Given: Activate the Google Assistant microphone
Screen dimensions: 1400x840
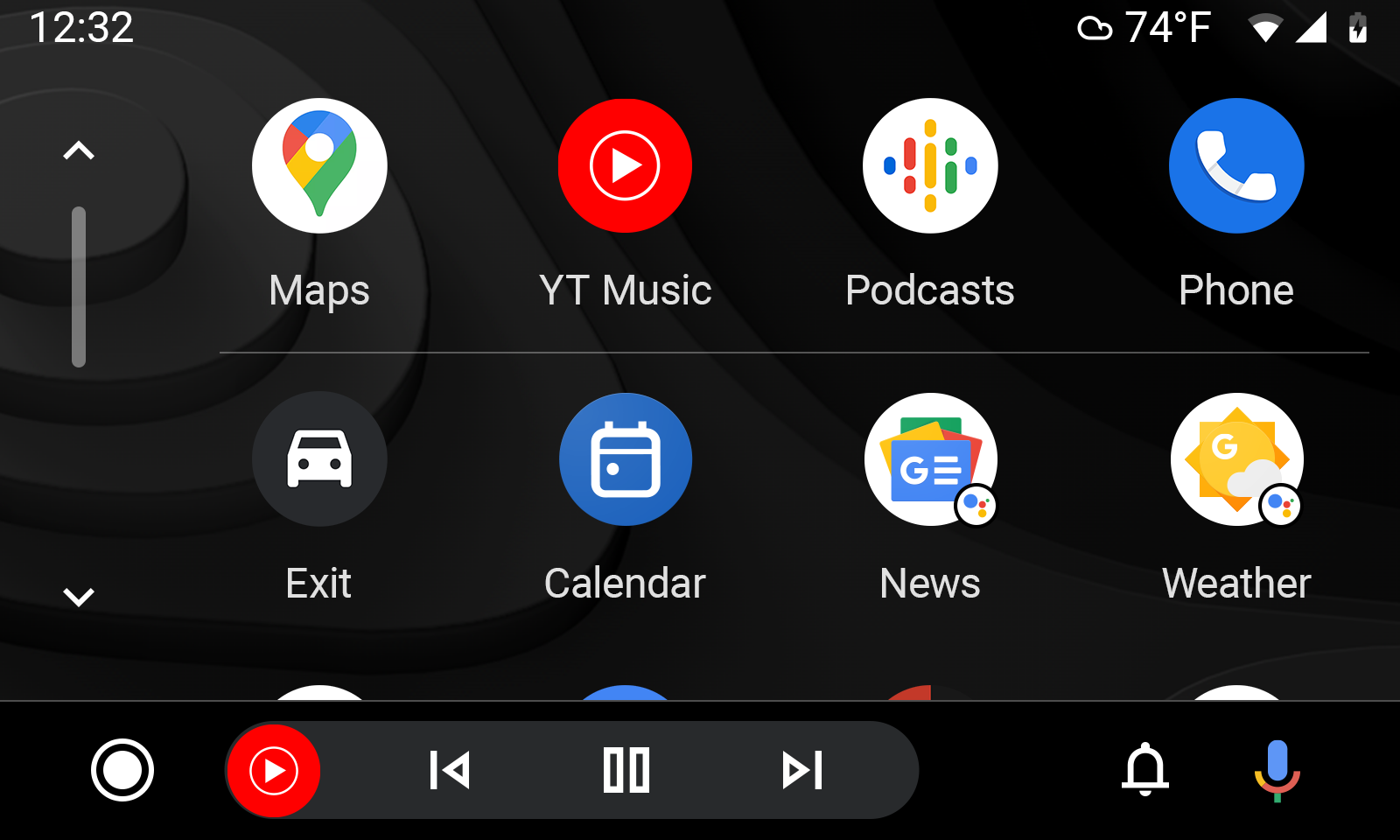Looking at the screenshot, I should click(x=1277, y=770).
